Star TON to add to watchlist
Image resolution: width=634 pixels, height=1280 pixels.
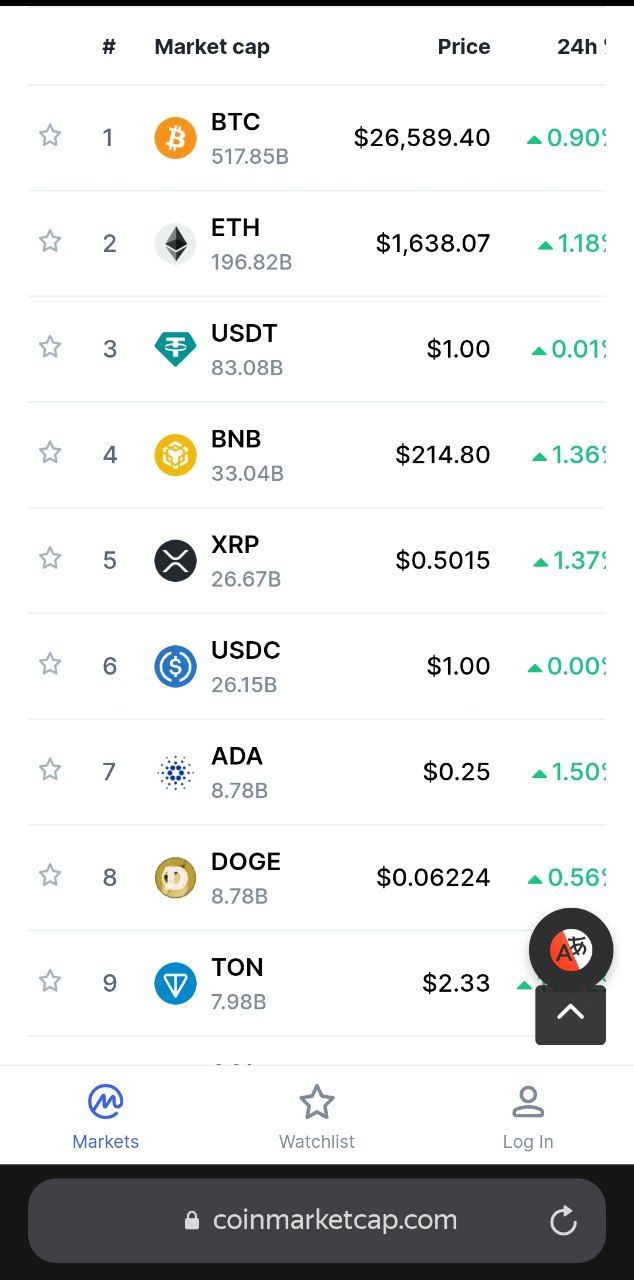coord(50,983)
